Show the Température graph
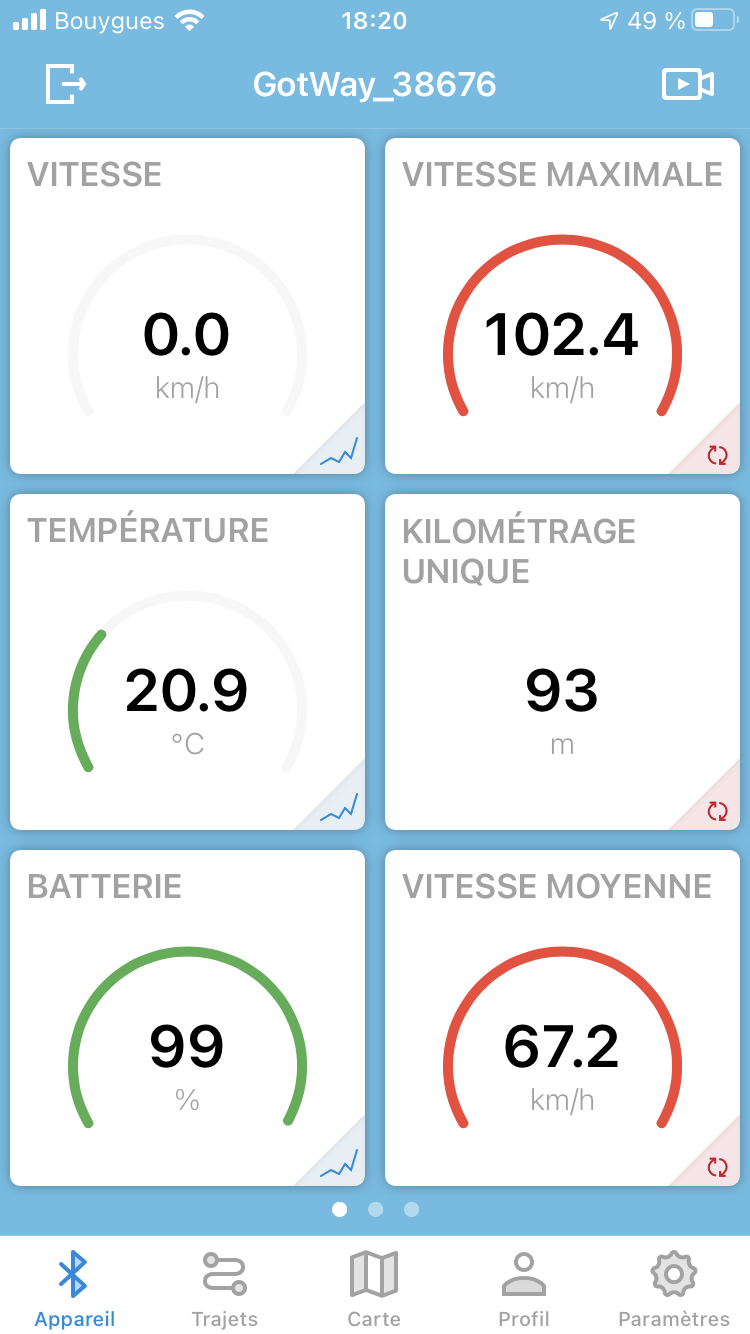 338,808
